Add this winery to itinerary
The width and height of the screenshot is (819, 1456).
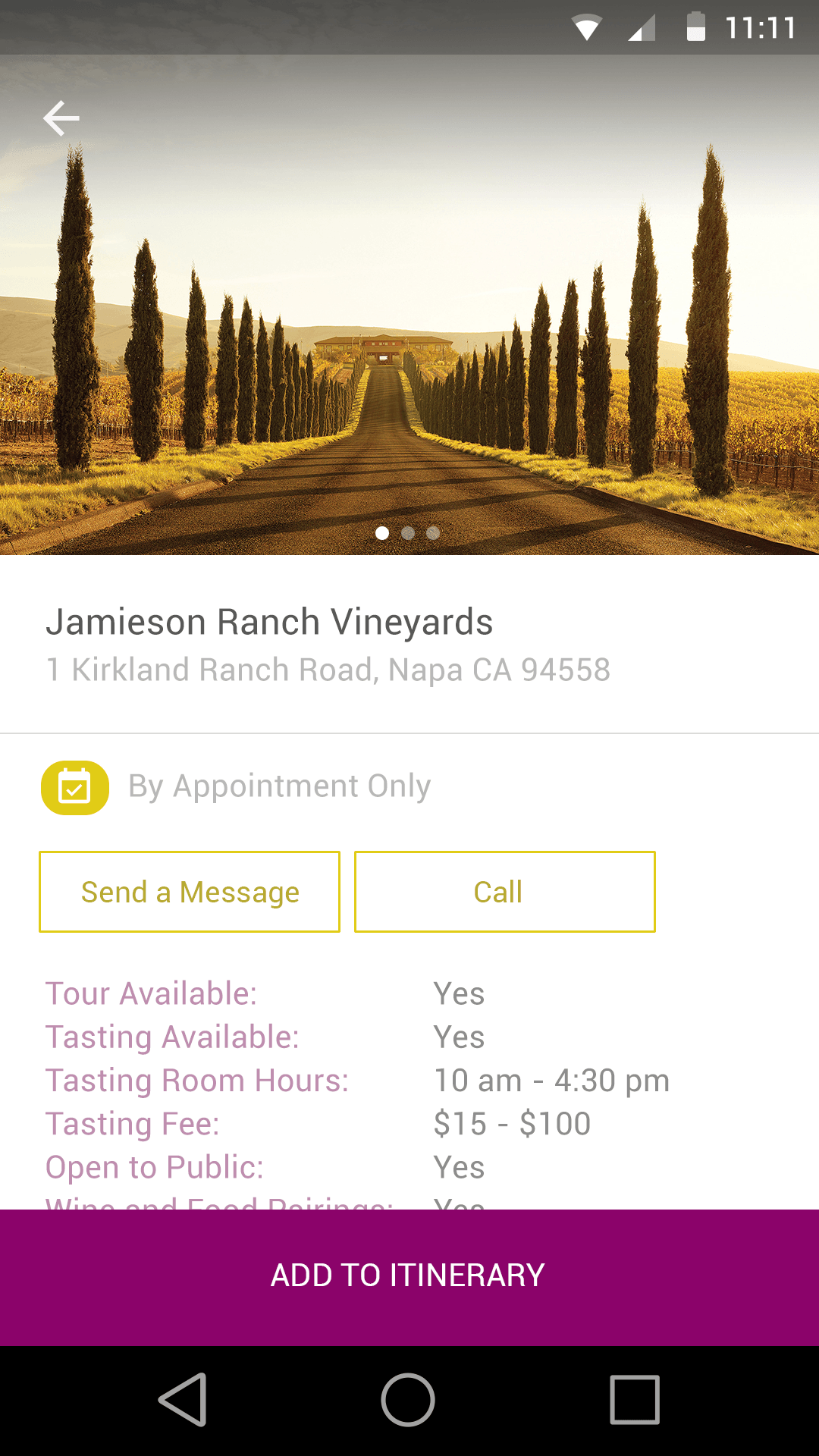coord(409,1276)
